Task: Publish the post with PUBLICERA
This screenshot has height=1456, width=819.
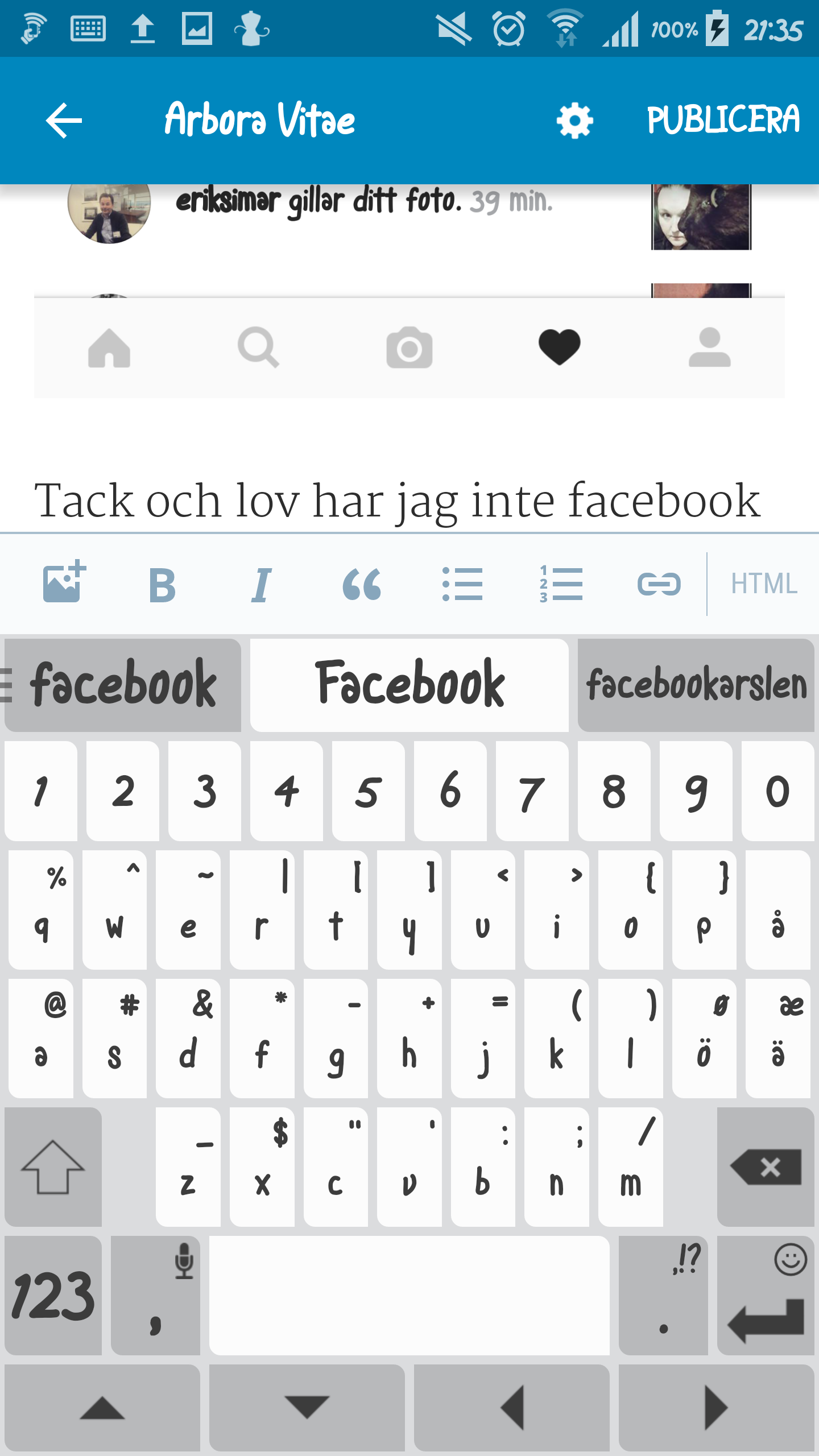Action: point(723,121)
